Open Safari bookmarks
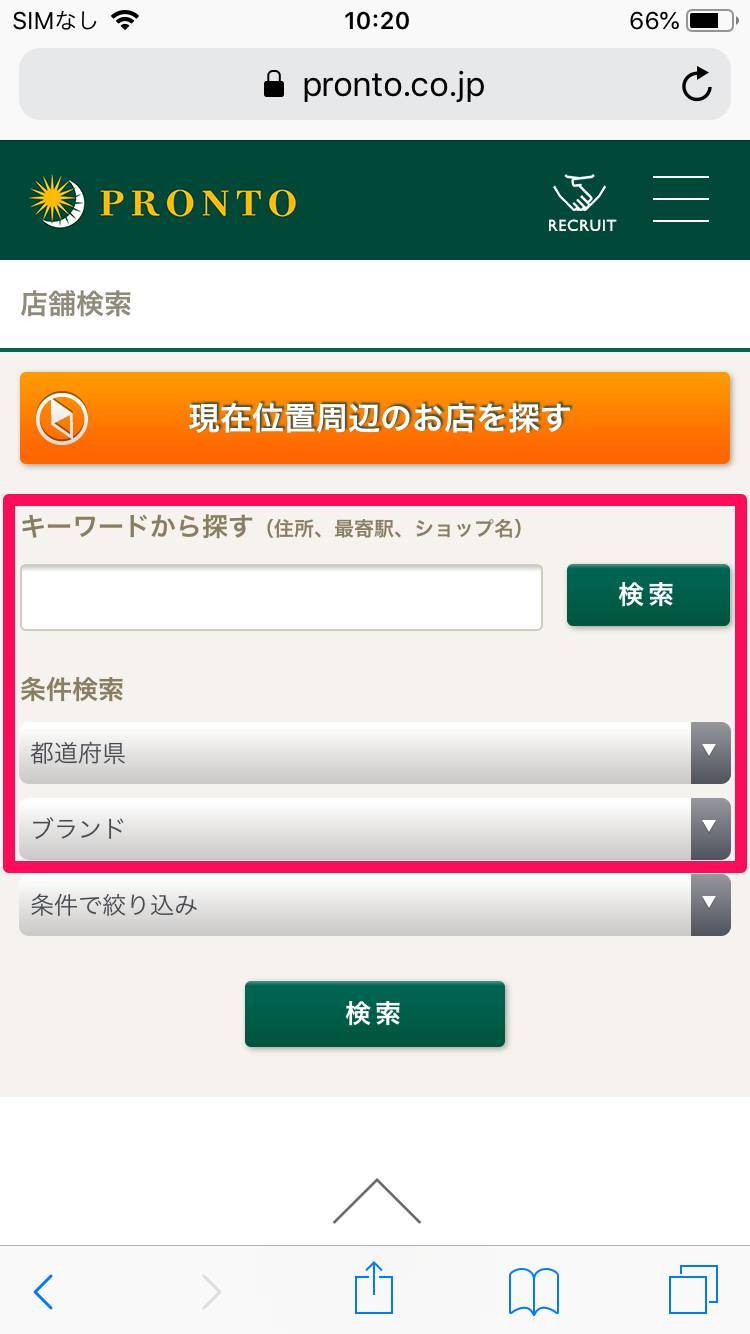The width and height of the screenshot is (750, 1334). 534,1292
